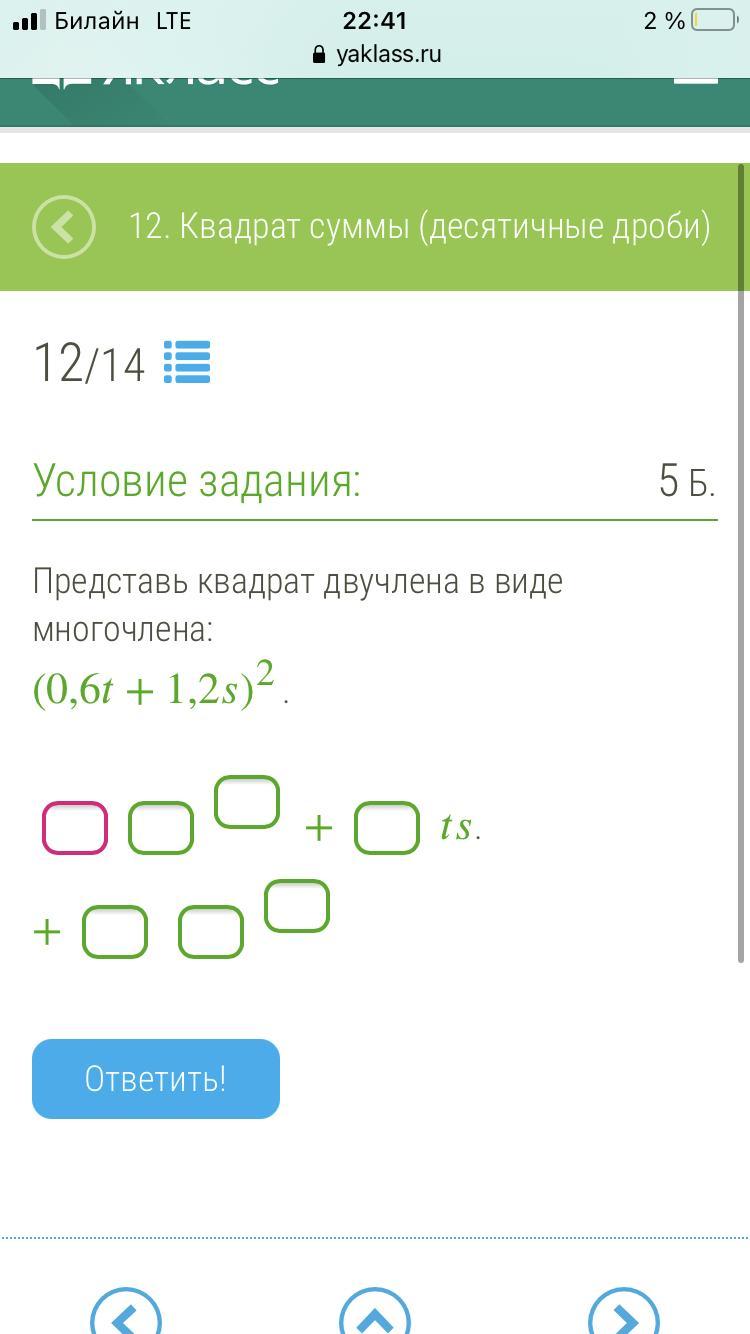The height and width of the screenshot is (1334, 750).
Task: Tap the yaklass.ru address bar
Action: [376, 54]
